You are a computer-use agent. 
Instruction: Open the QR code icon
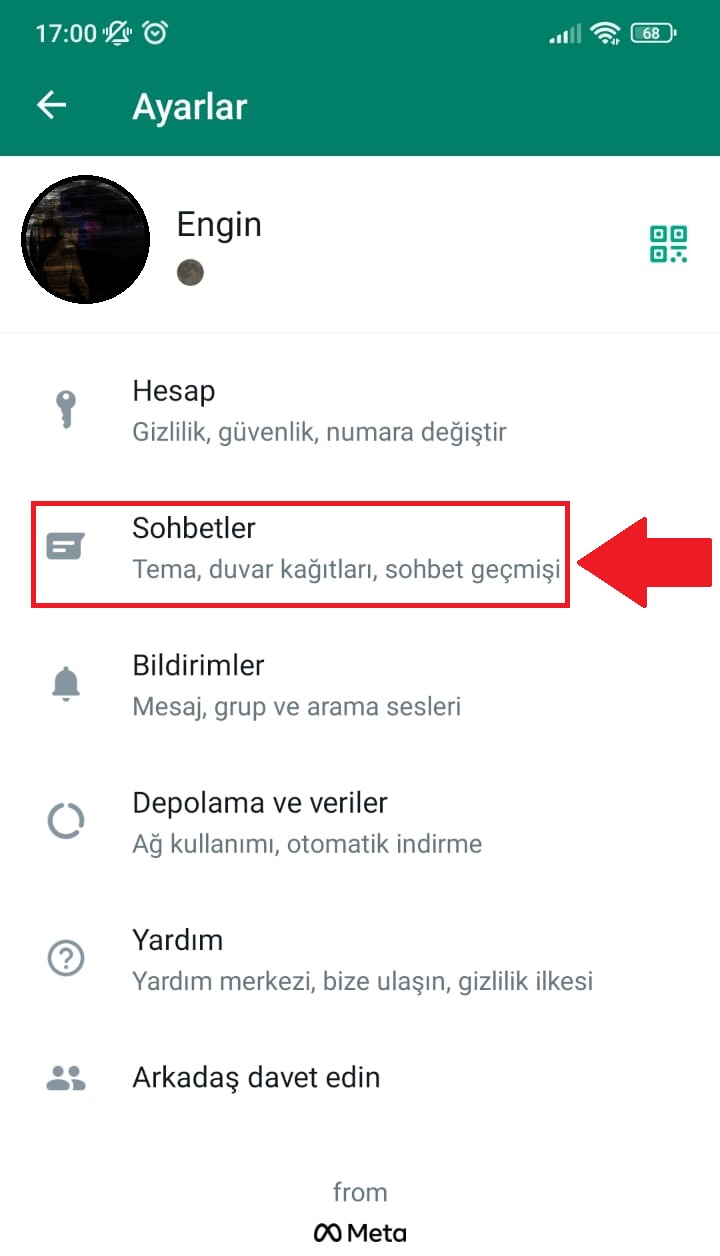[x=668, y=243]
